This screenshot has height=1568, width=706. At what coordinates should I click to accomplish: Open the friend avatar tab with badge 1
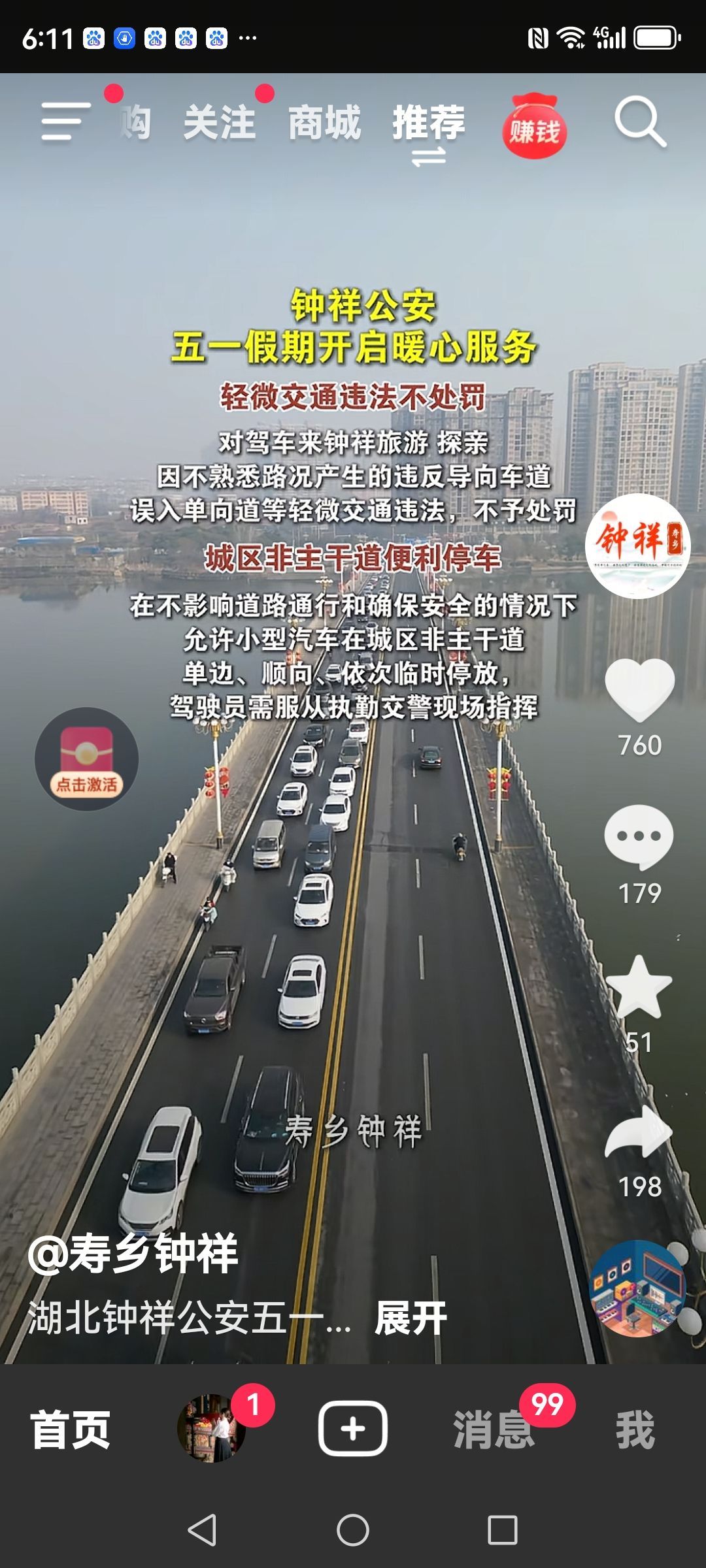[212, 1428]
